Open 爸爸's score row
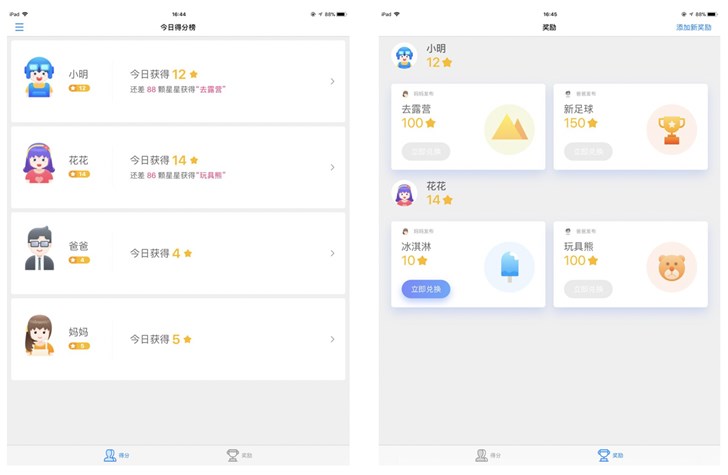This screenshot has height=475, width=728. point(178,253)
